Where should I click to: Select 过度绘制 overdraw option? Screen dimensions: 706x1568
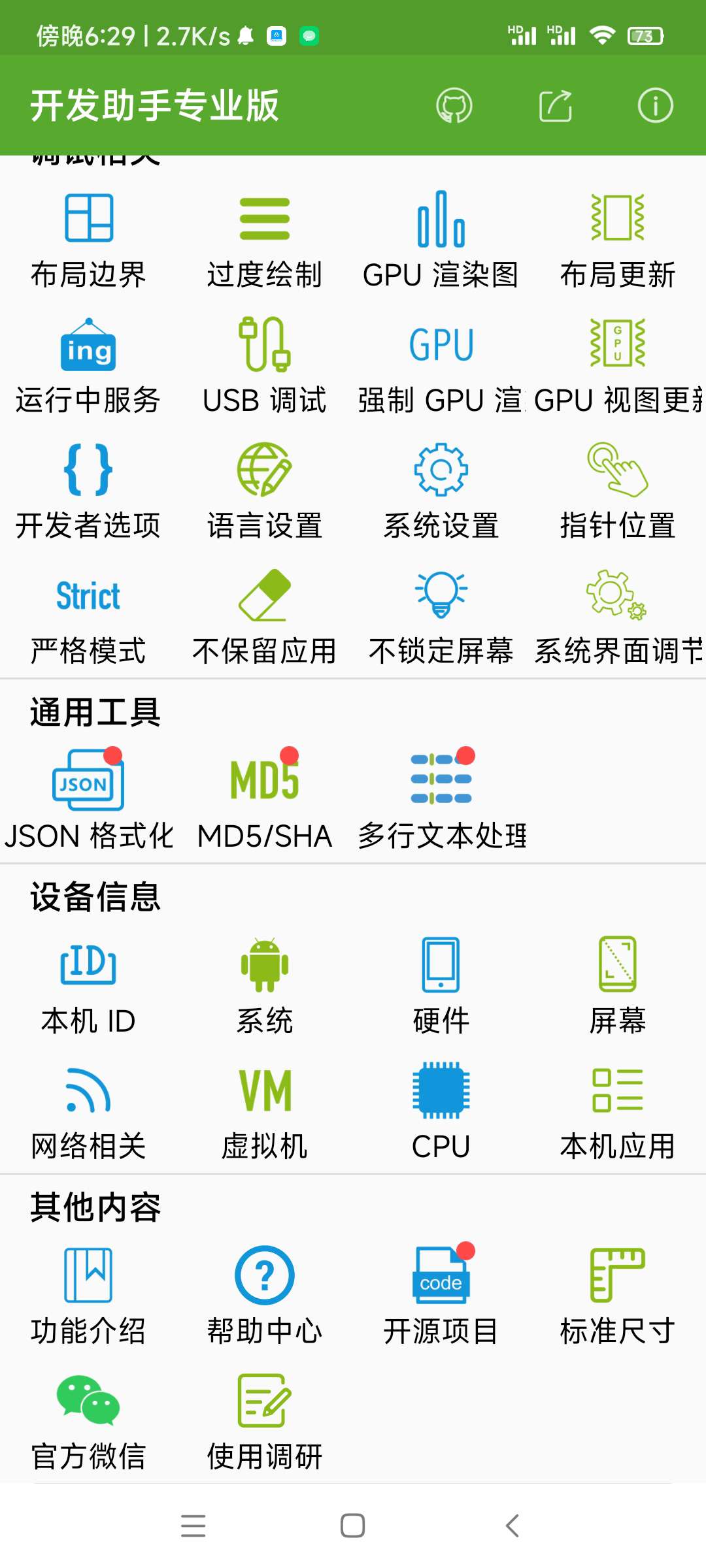[265, 240]
